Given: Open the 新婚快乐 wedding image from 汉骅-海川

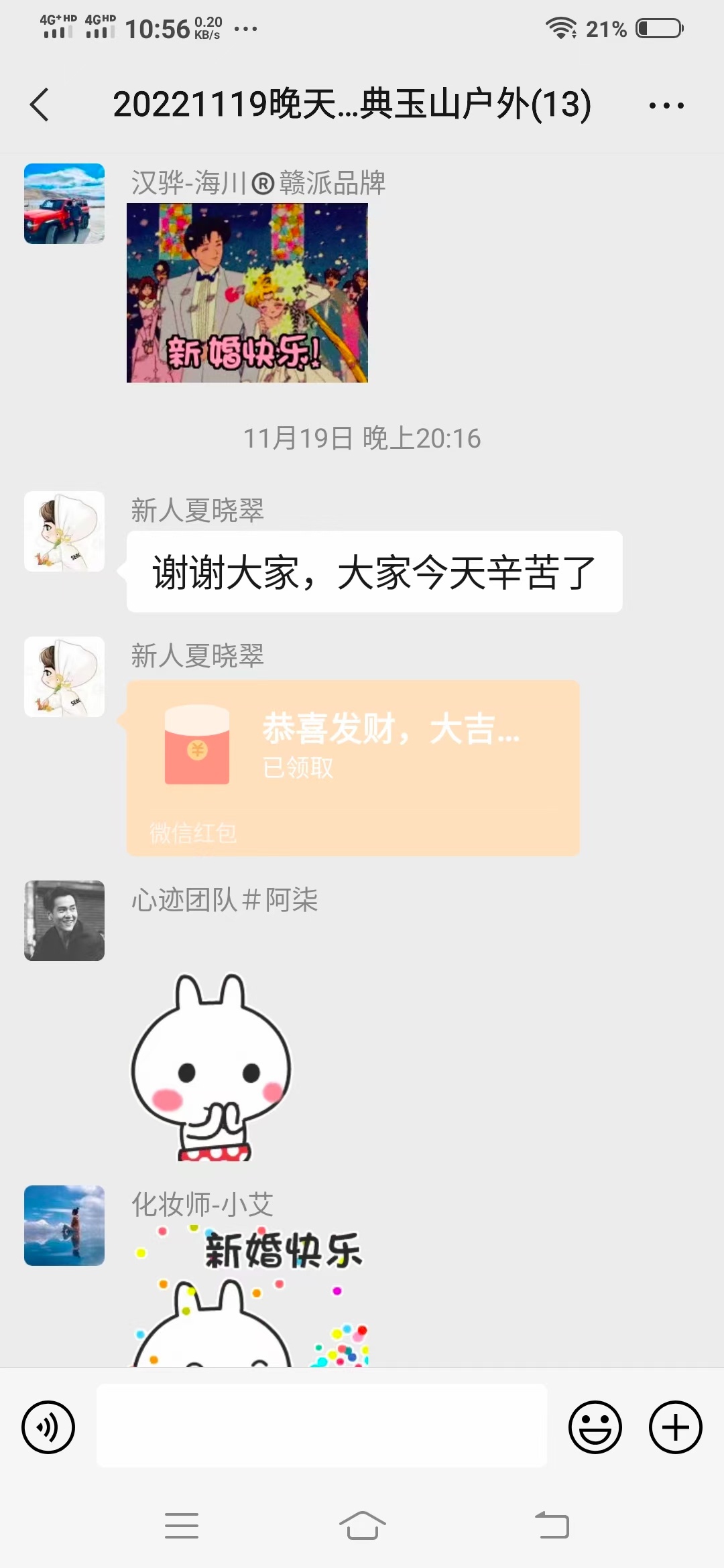Looking at the screenshot, I should (247, 293).
